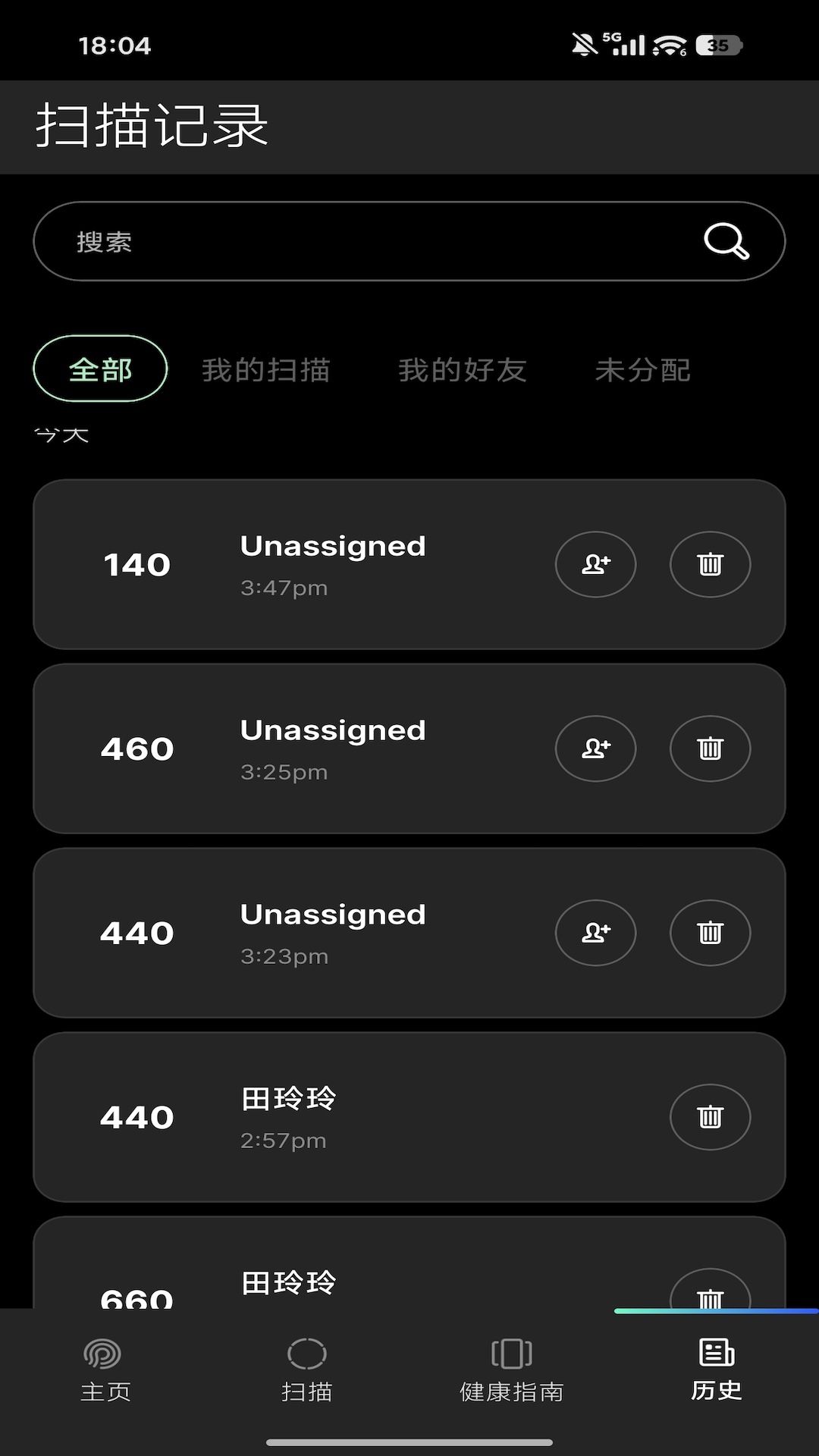Image resolution: width=819 pixels, height=1456 pixels.
Task: Open assign icon on the 440 Unassigned scan
Action: pyautogui.click(x=596, y=933)
